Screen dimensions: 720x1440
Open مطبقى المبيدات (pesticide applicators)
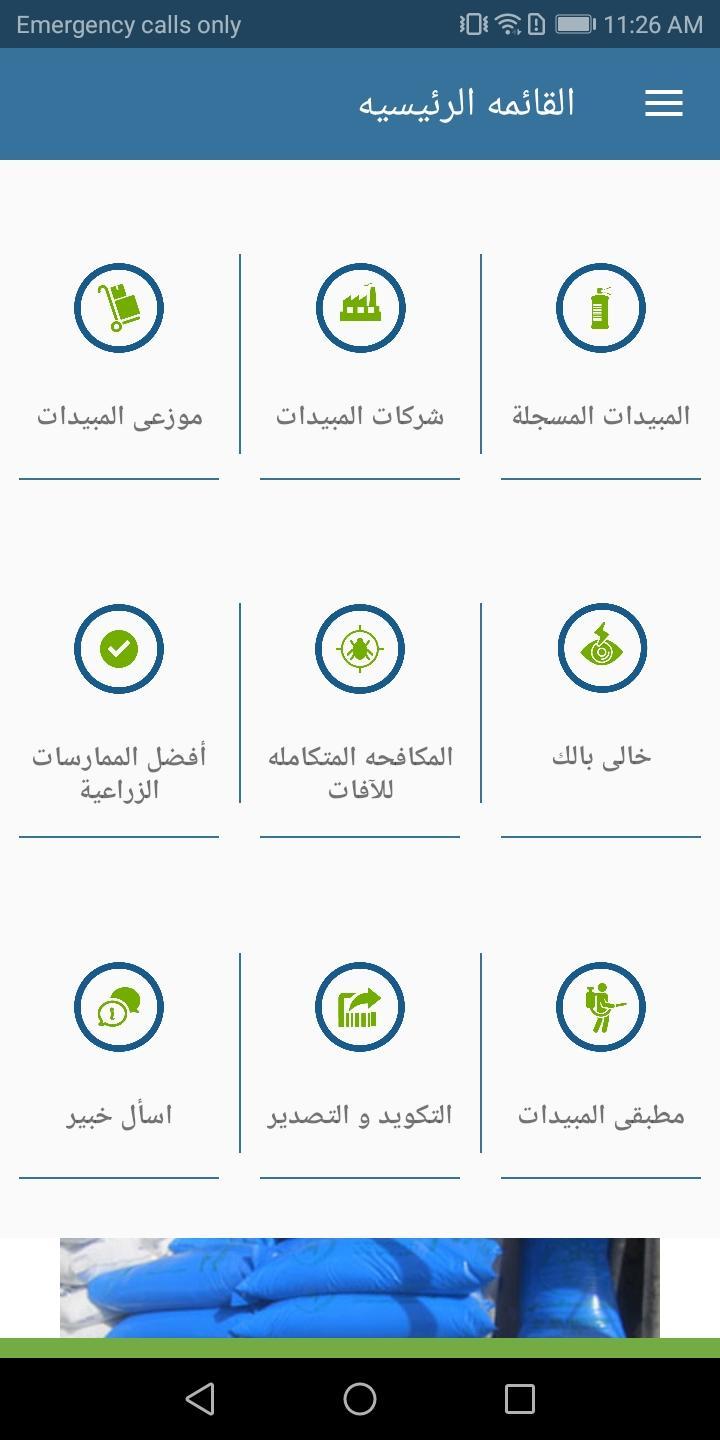click(600, 1050)
